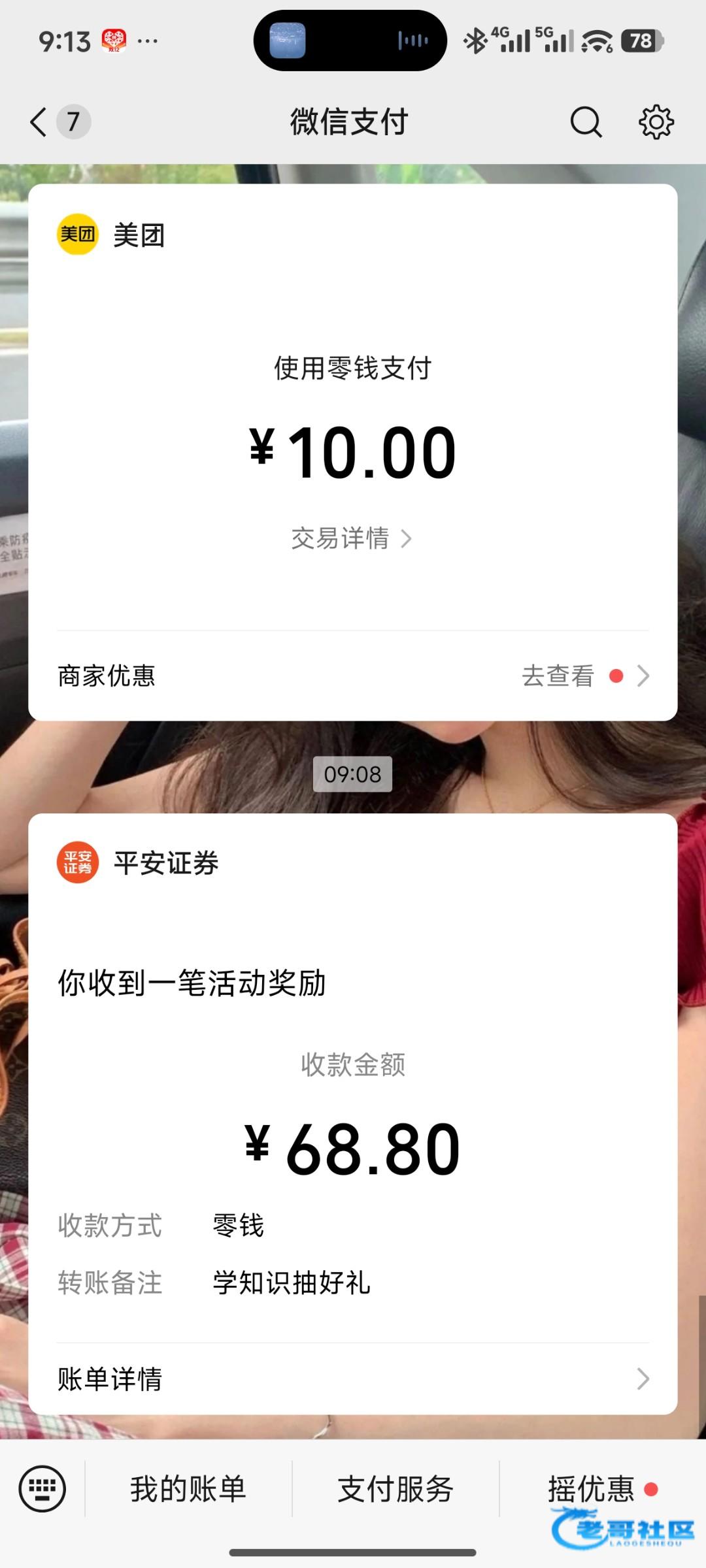Go back to the chat list
Viewport: 706px width, 1568px height.
tap(41, 122)
